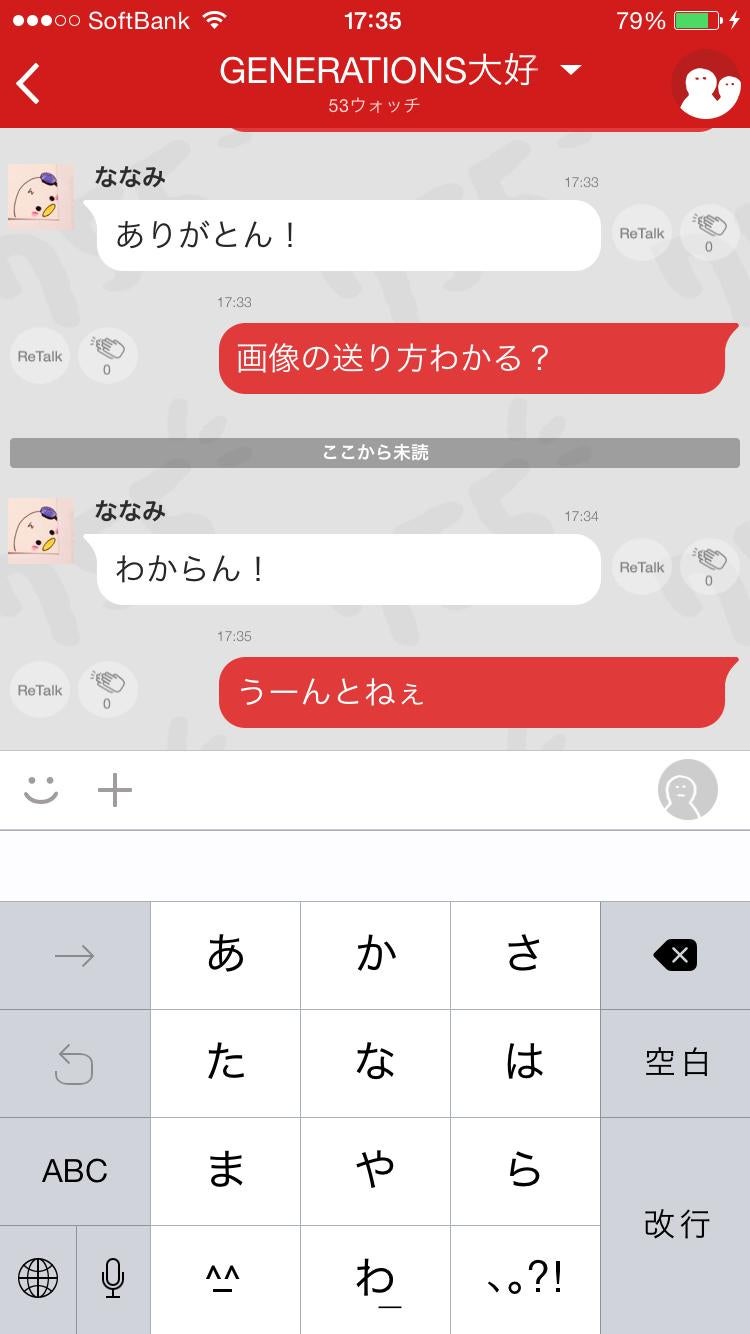Tap the character icon right of the input bar
The image size is (750, 1334).
[x=687, y=790]
